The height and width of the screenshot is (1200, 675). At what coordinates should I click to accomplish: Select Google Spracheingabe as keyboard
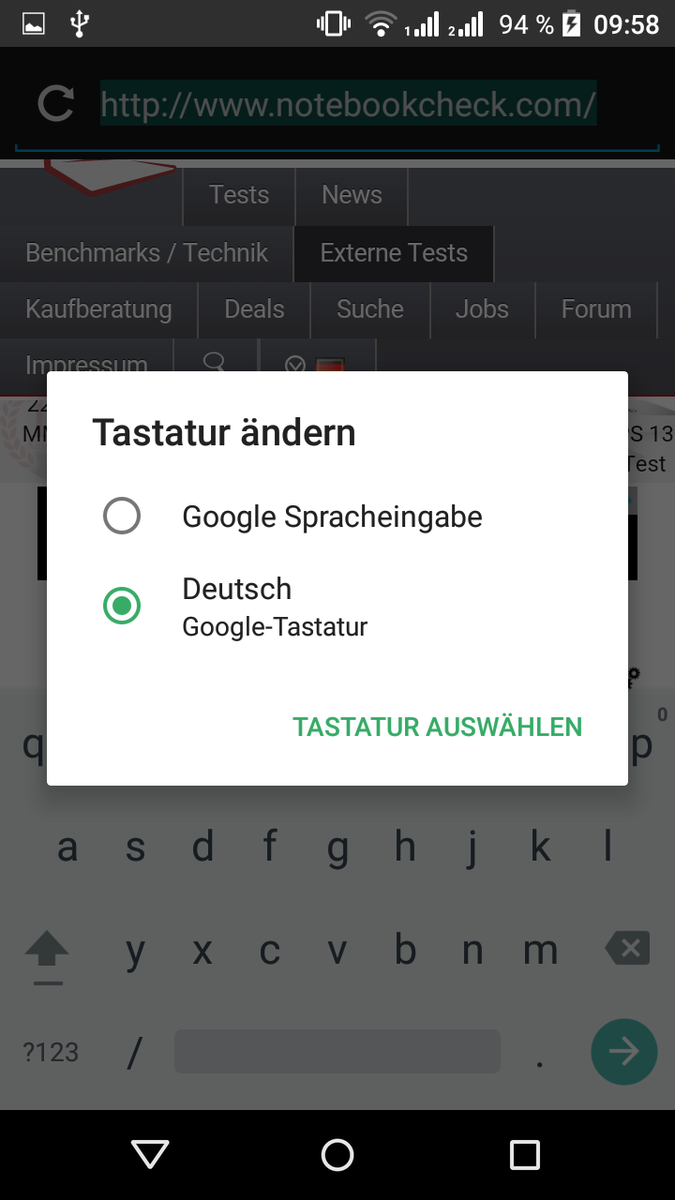point(122,517)
